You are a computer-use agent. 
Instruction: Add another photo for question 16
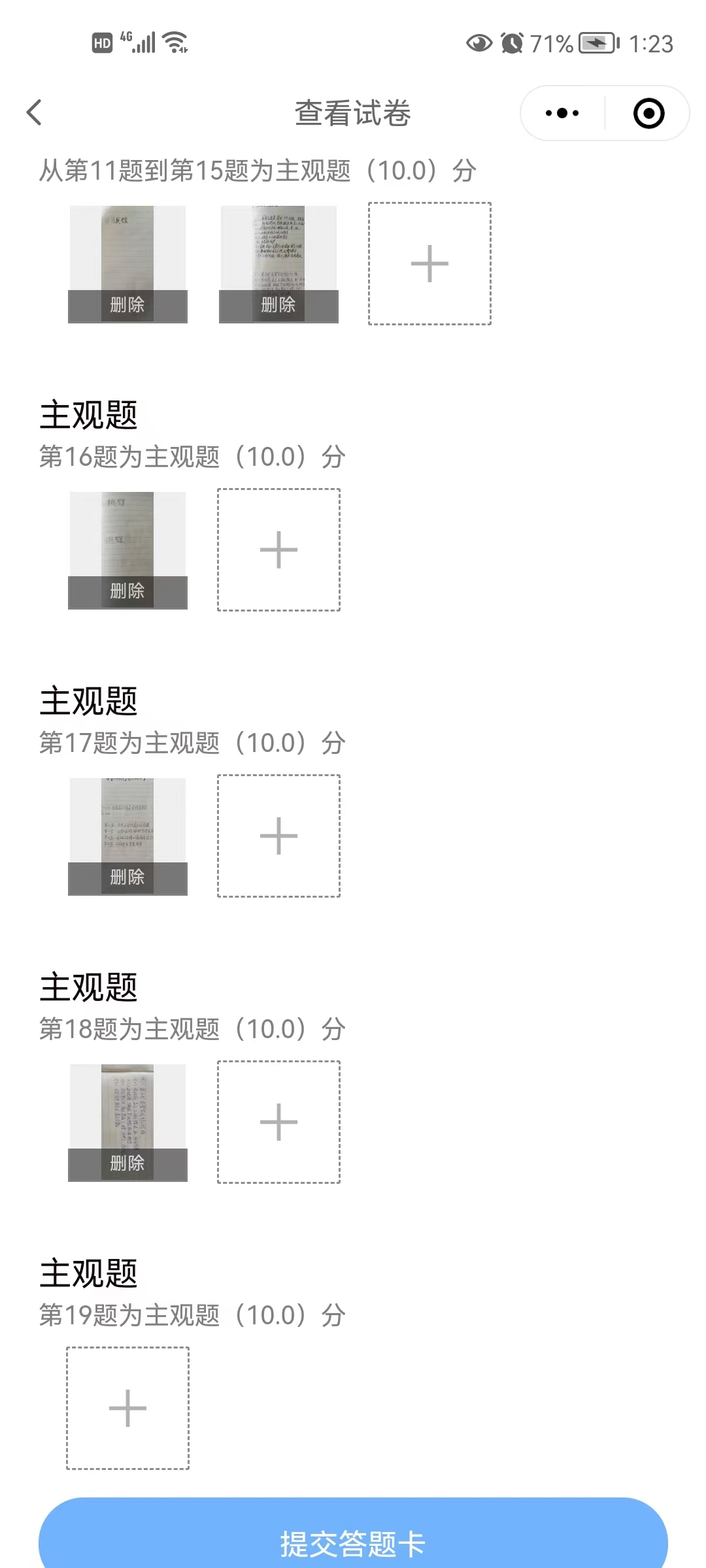tap(278, 549)
